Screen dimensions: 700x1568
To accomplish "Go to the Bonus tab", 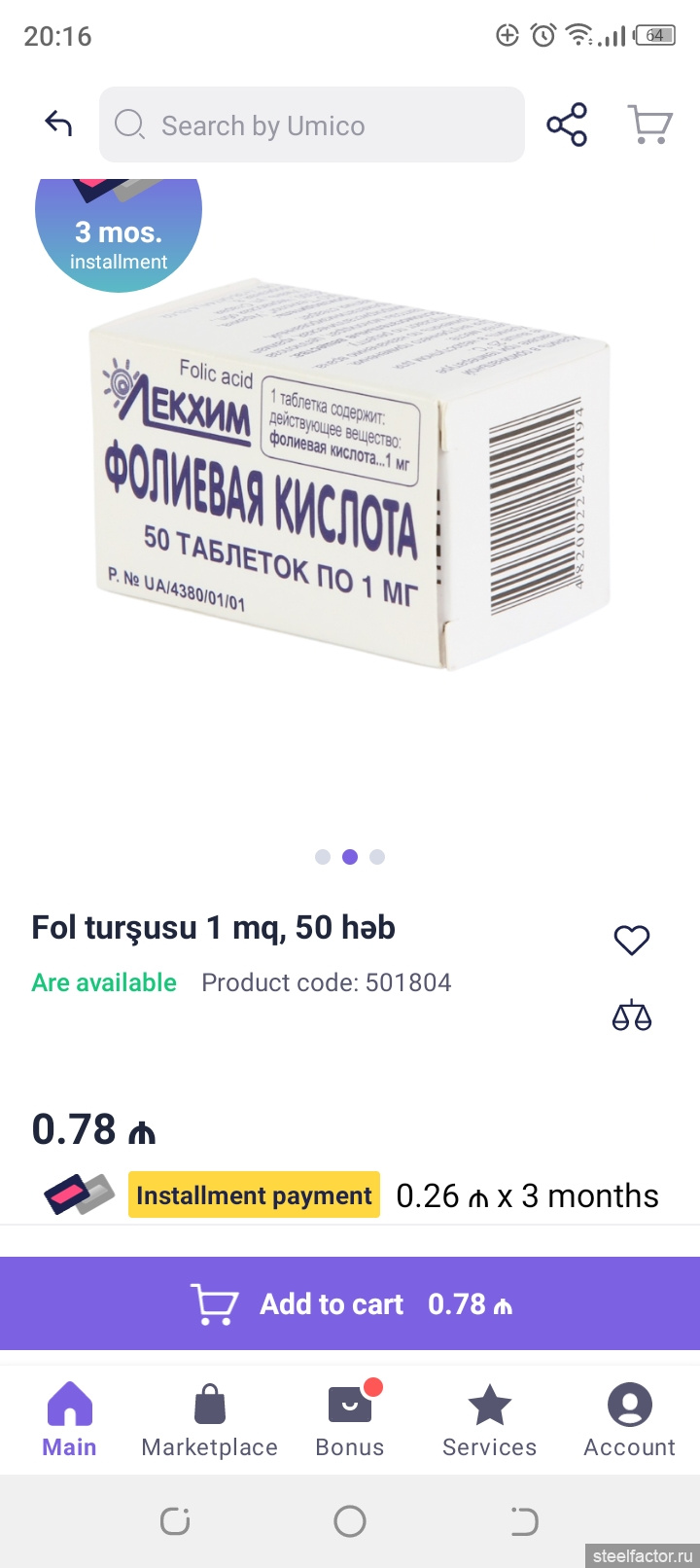I will click(x=350, y=1420).
